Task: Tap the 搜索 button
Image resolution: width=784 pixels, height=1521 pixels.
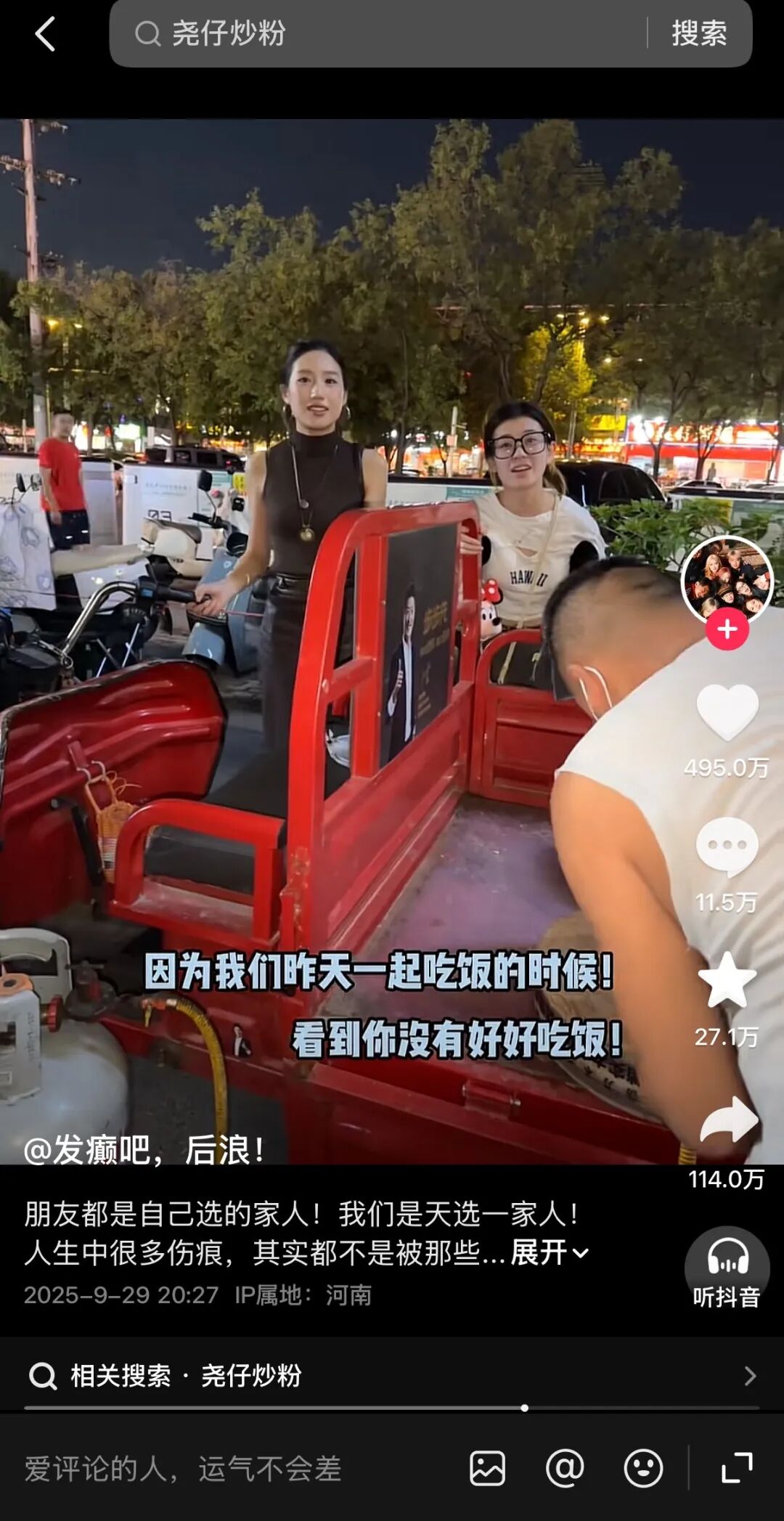Action: 699,34
